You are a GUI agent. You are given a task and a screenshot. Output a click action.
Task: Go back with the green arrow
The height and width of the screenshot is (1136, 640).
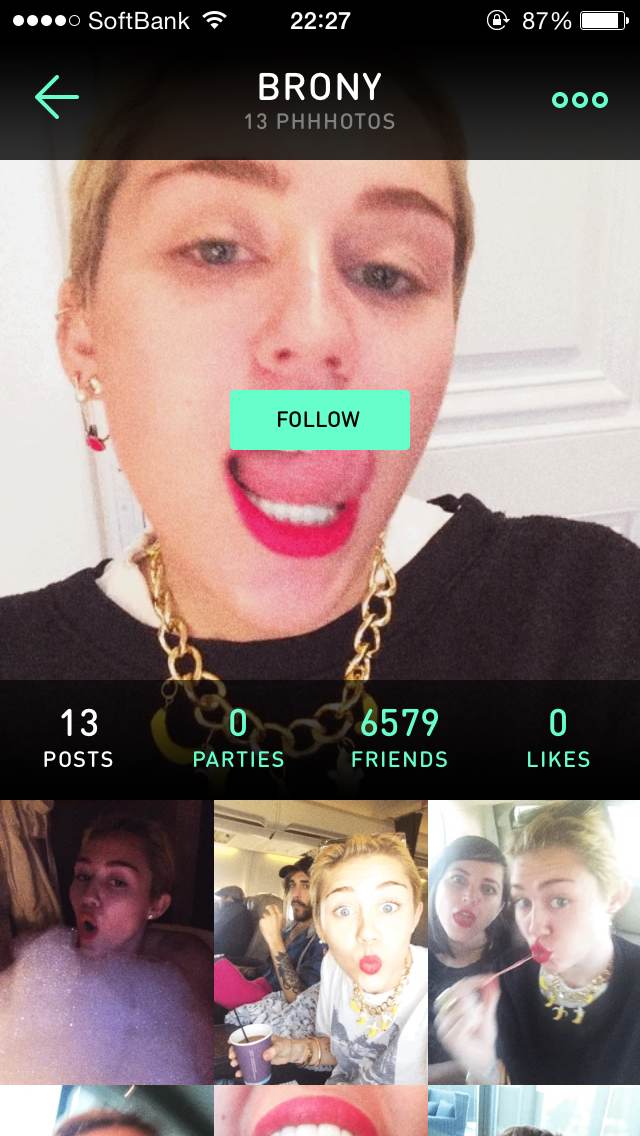tap(57, 97)
